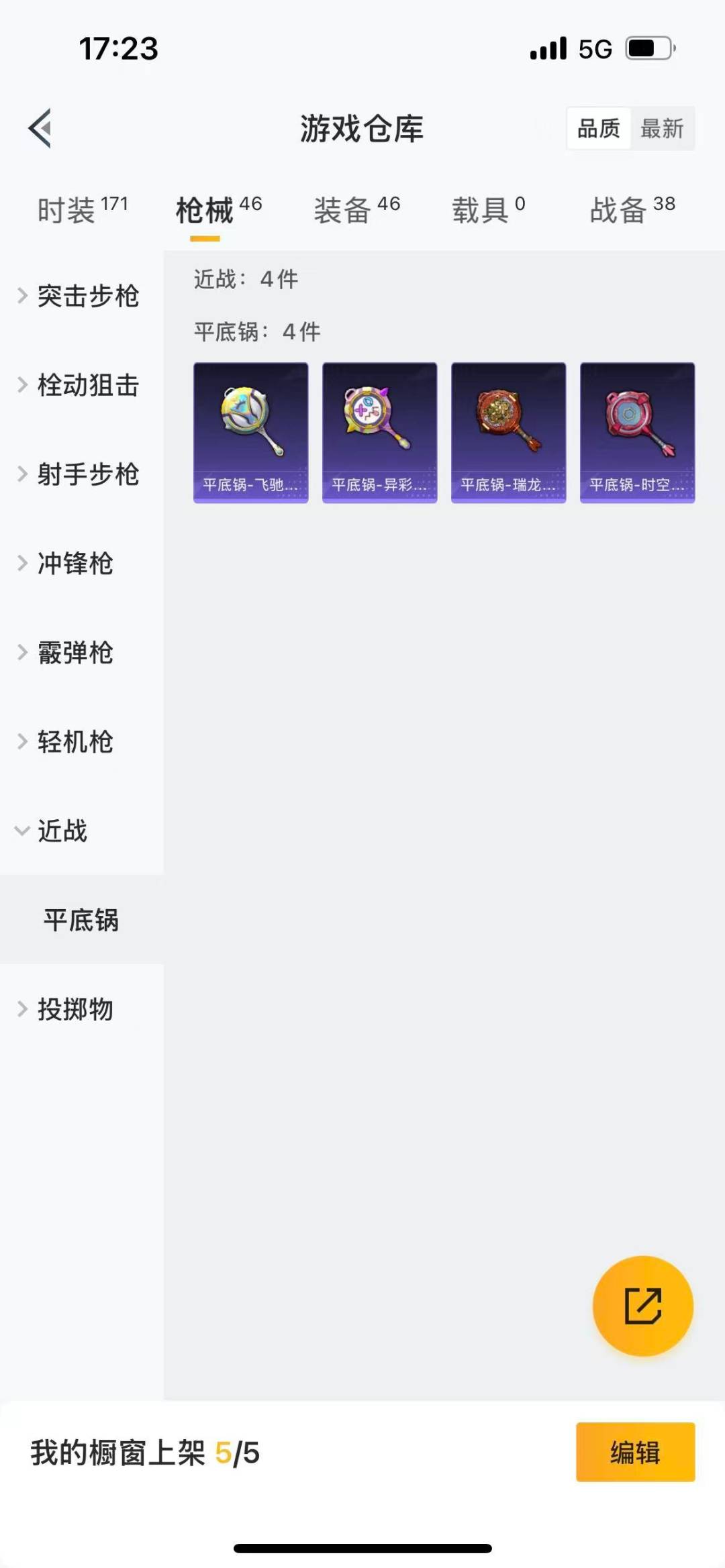Expand the 栓动狙击 category

79,385
